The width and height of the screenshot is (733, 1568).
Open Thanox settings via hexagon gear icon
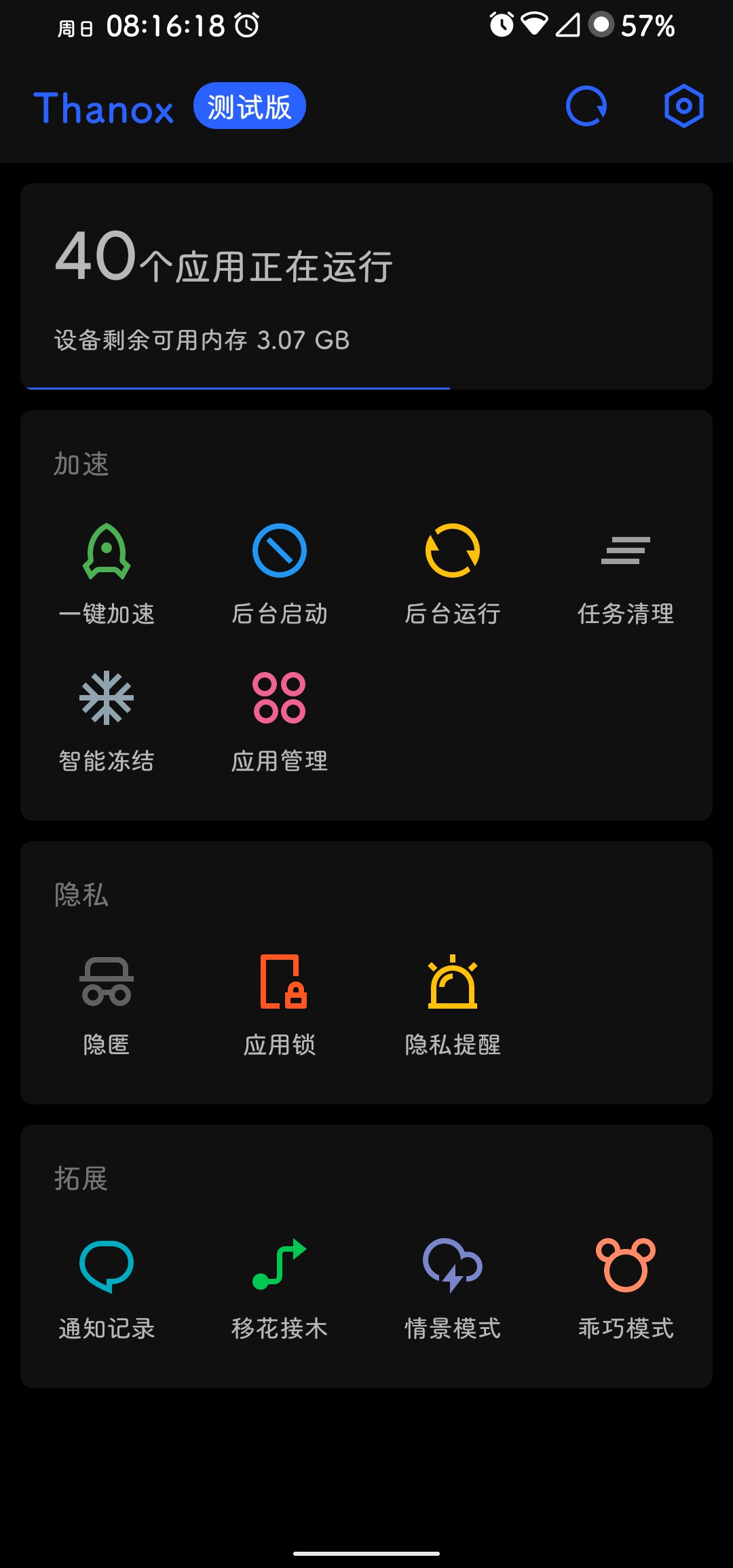point(683,106)
